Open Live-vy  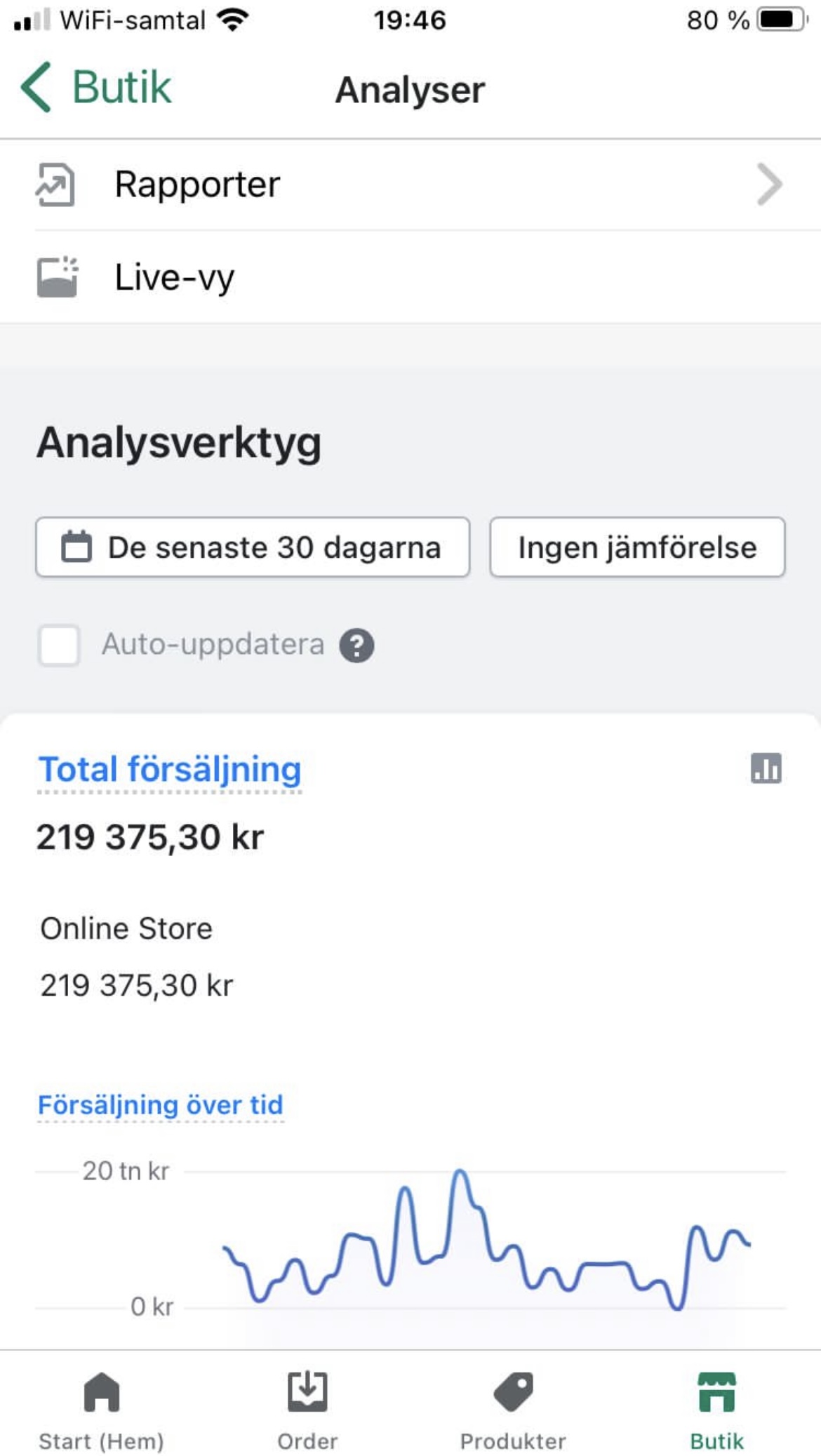(410, 277)
